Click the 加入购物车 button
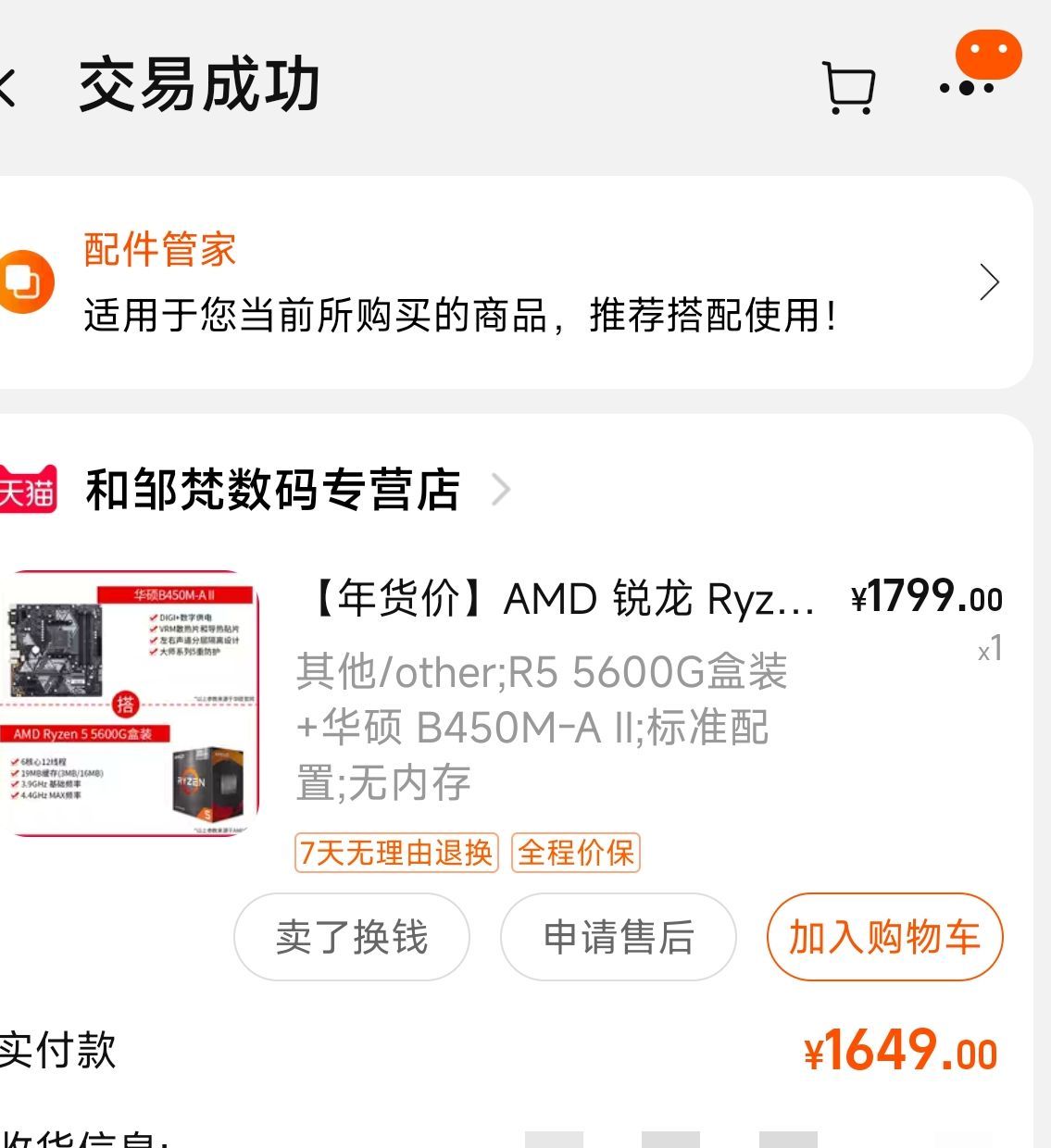 coord(883,938)
